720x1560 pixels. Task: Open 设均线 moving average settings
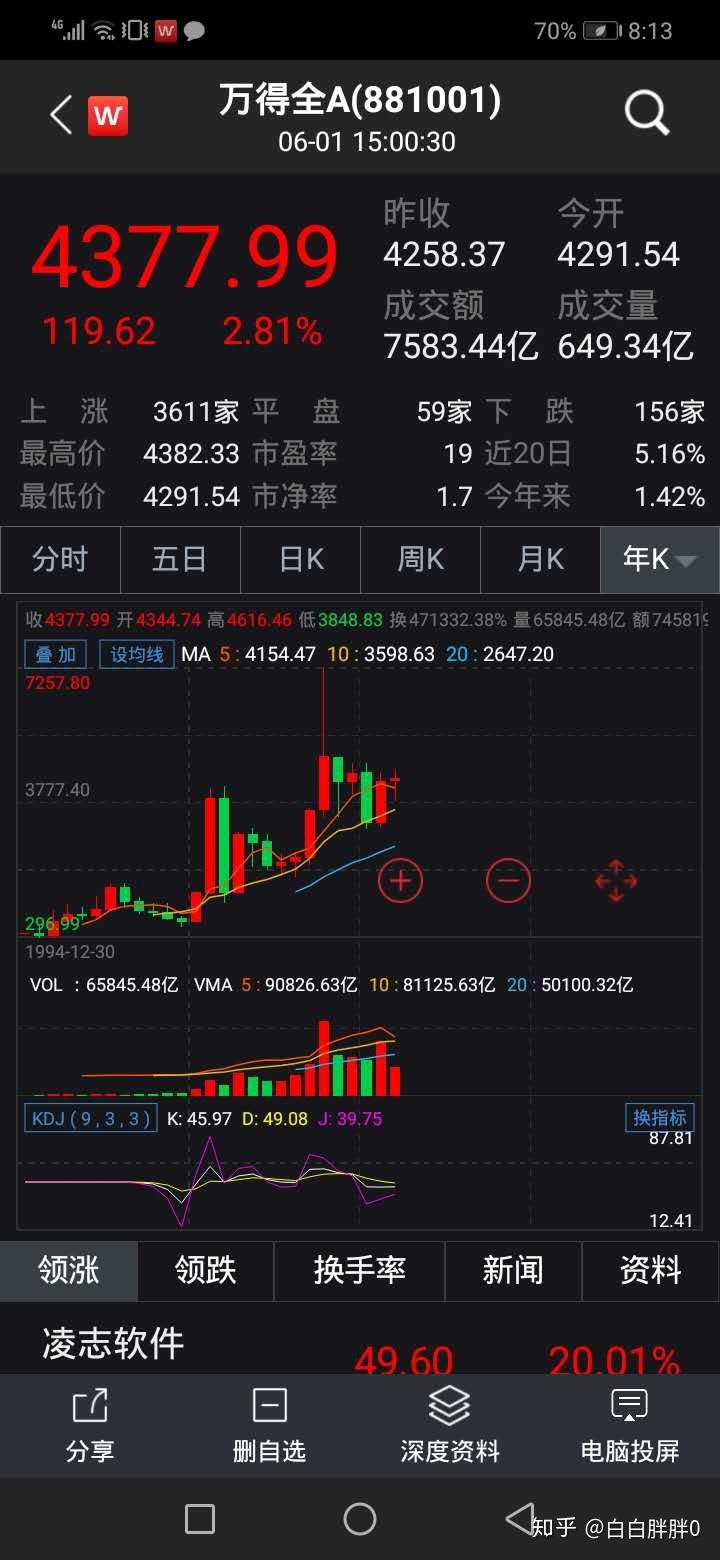point(137,655)
